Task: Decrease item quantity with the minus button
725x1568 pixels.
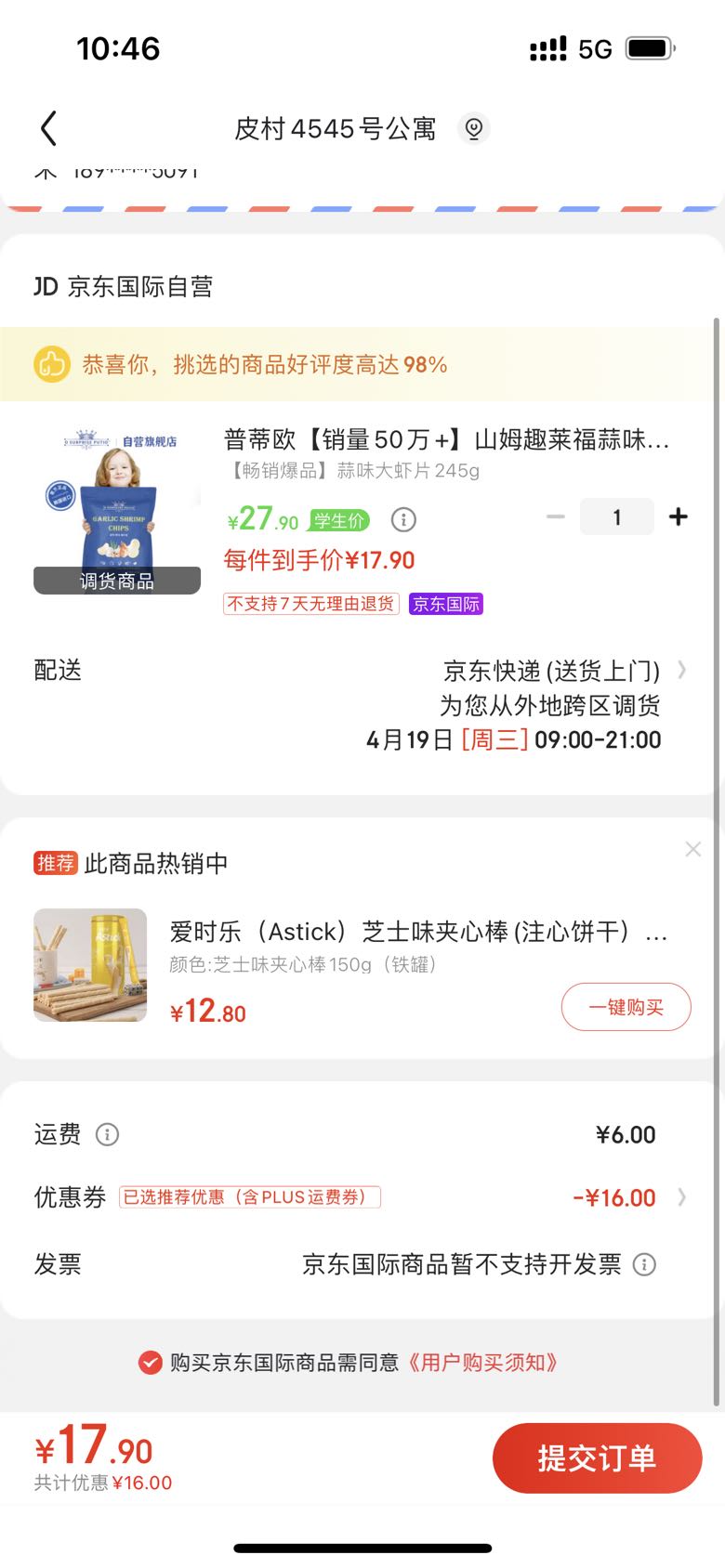Action: 556,516
